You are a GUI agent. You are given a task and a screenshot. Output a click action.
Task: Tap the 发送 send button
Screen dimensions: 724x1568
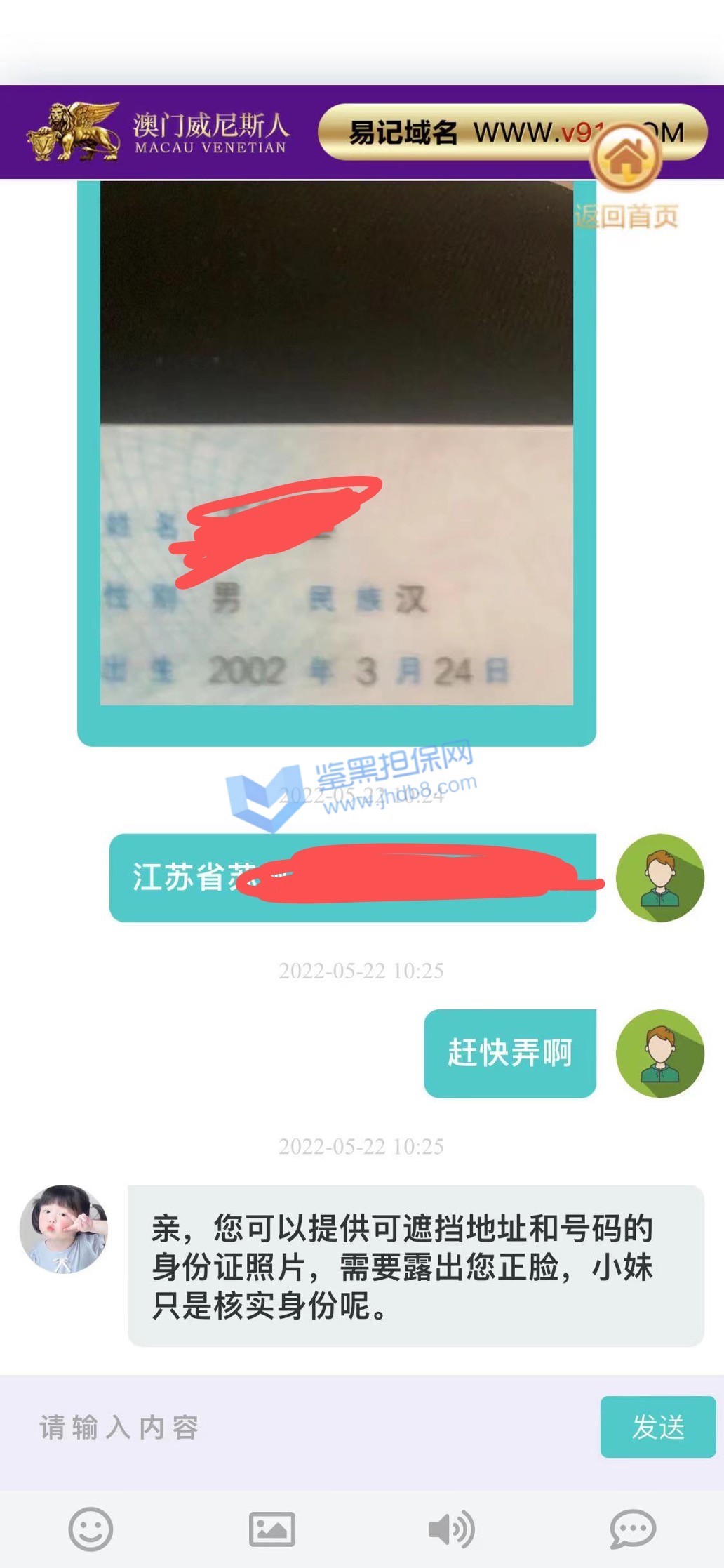click(657, 1427)
